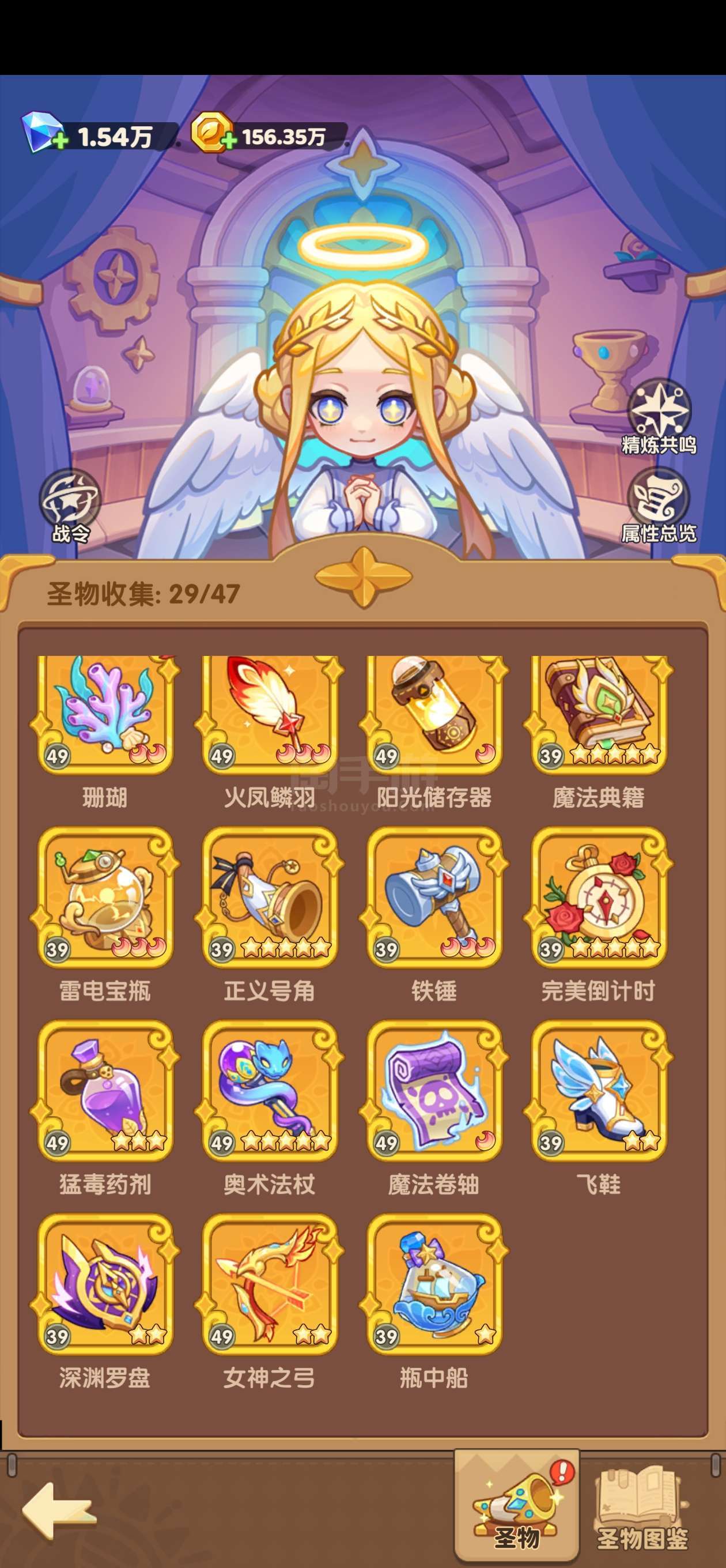Open the 战令 battle pass
726x1568 pixels.
(x=70, y=506)
